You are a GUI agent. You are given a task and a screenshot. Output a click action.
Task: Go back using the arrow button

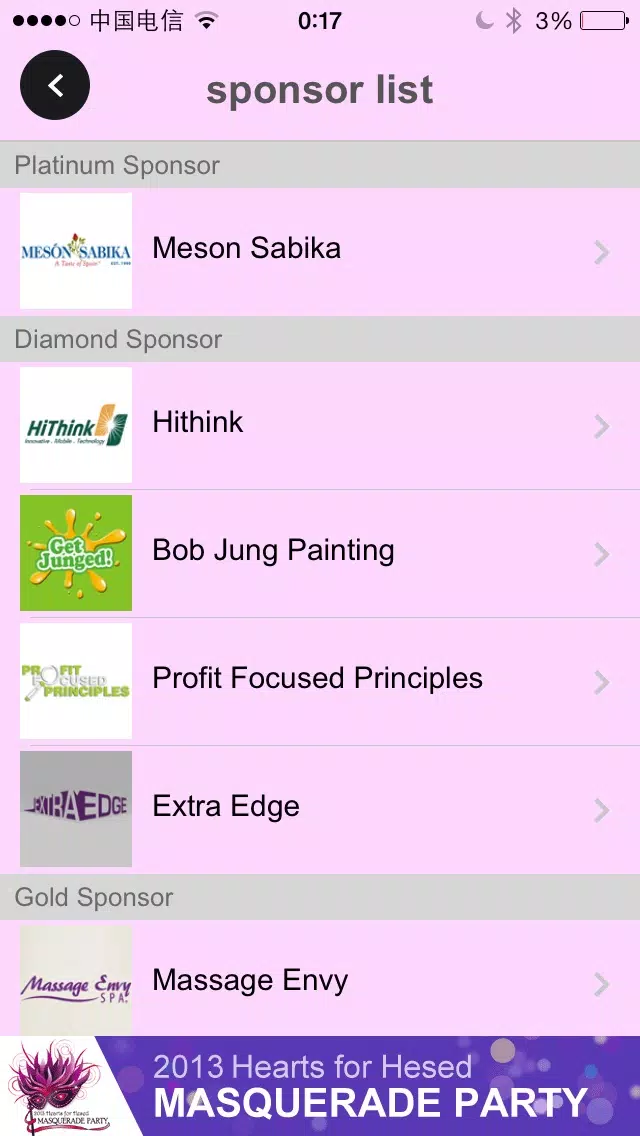pos(55,85)
